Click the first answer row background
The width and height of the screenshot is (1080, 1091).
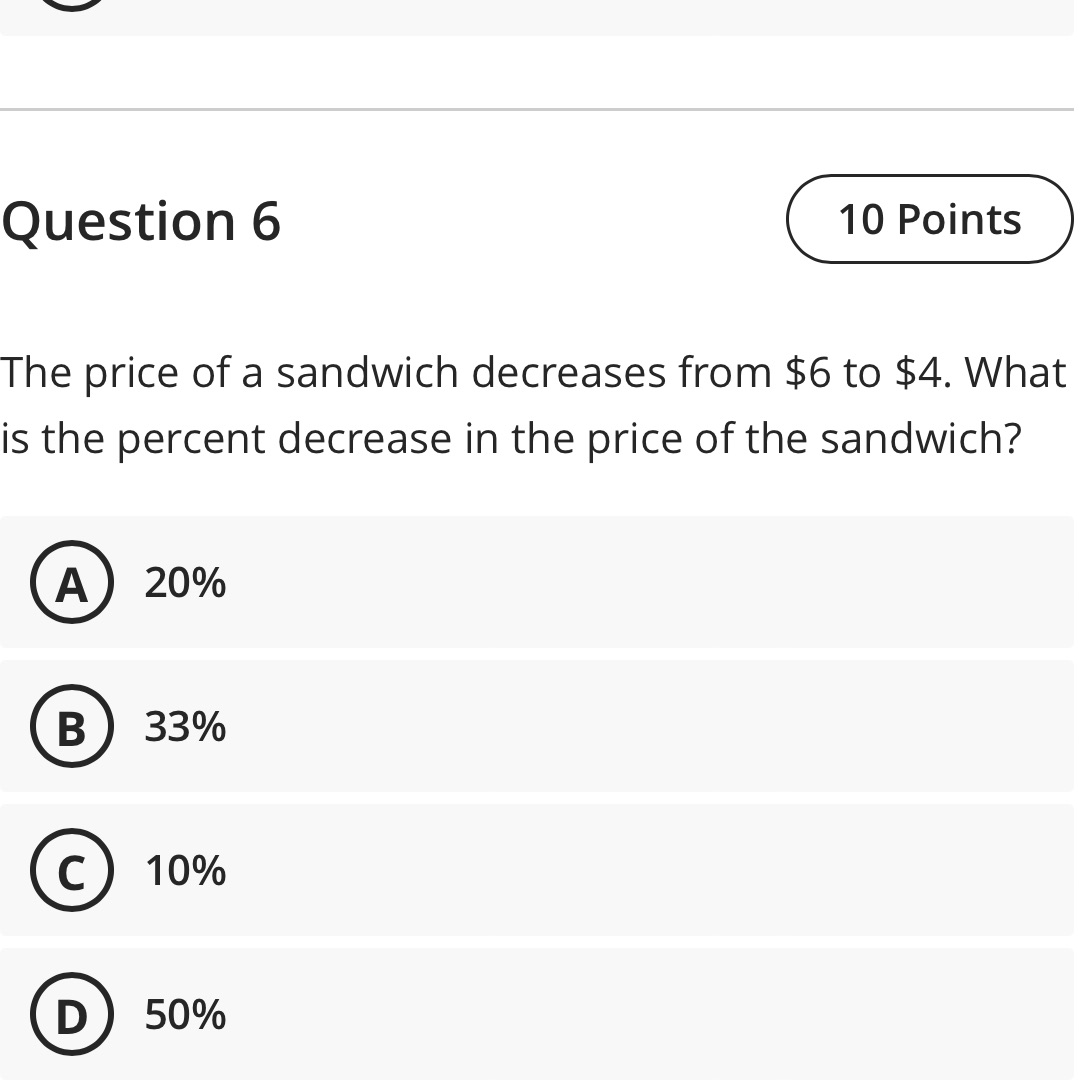700,582
